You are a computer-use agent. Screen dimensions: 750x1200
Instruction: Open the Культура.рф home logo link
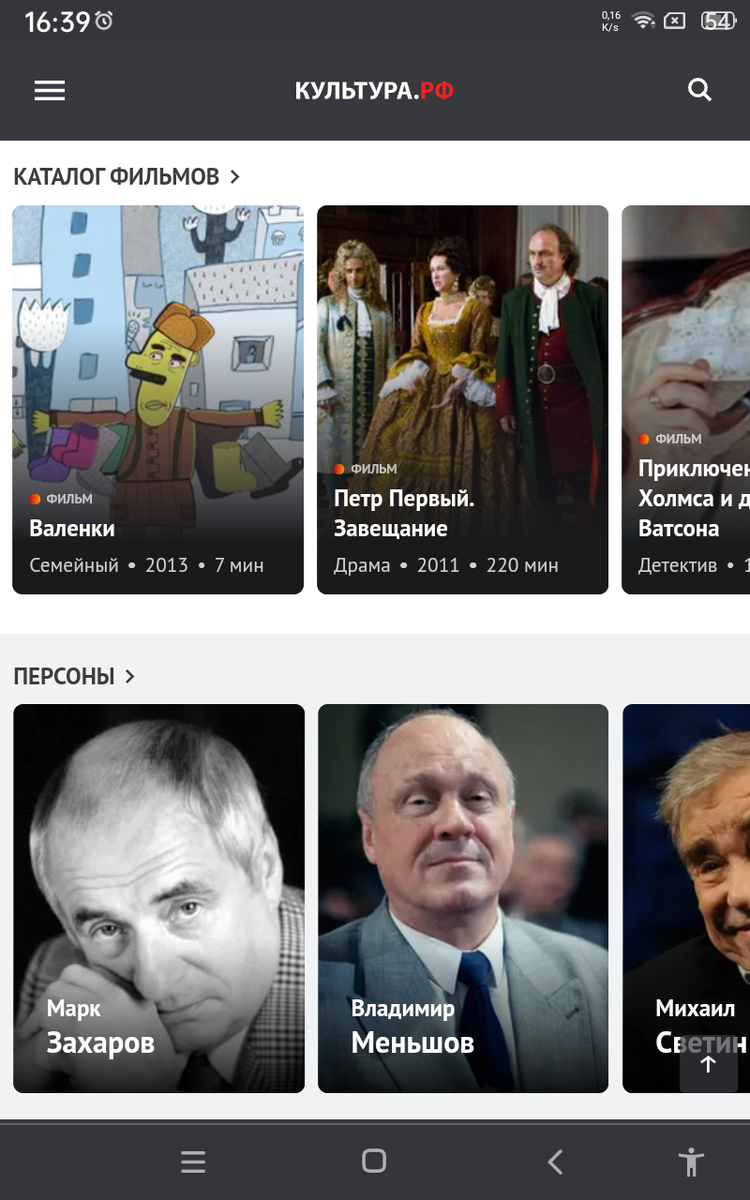coord(374,90)
